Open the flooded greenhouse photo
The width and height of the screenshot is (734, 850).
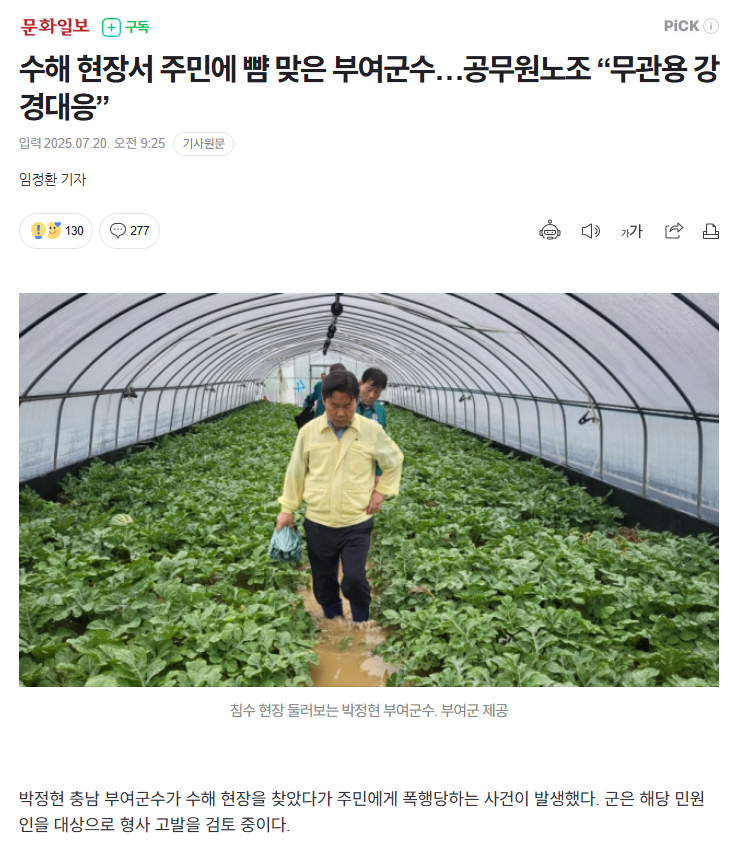(368, 489)
